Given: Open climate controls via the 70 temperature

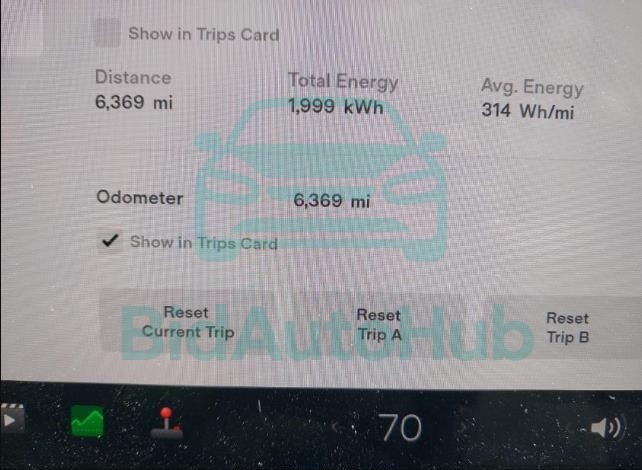Looking at the screenshot, I should [x=400, y=428].
